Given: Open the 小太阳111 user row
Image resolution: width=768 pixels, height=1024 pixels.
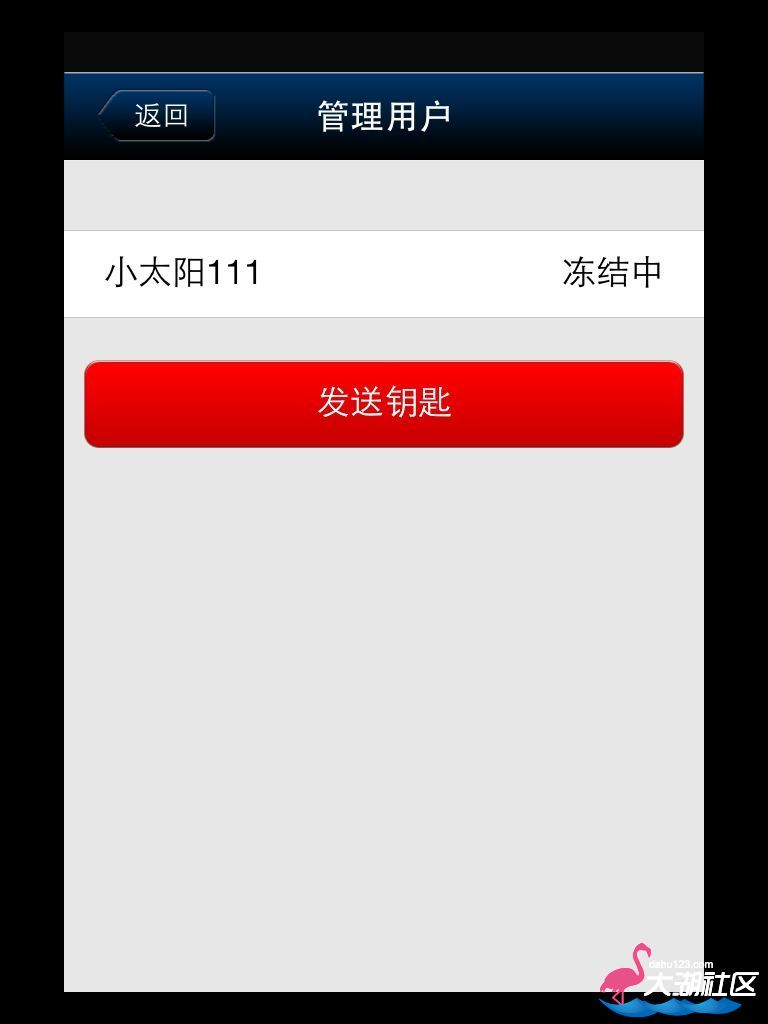Looking at the screenshot, I should (383, 273).
